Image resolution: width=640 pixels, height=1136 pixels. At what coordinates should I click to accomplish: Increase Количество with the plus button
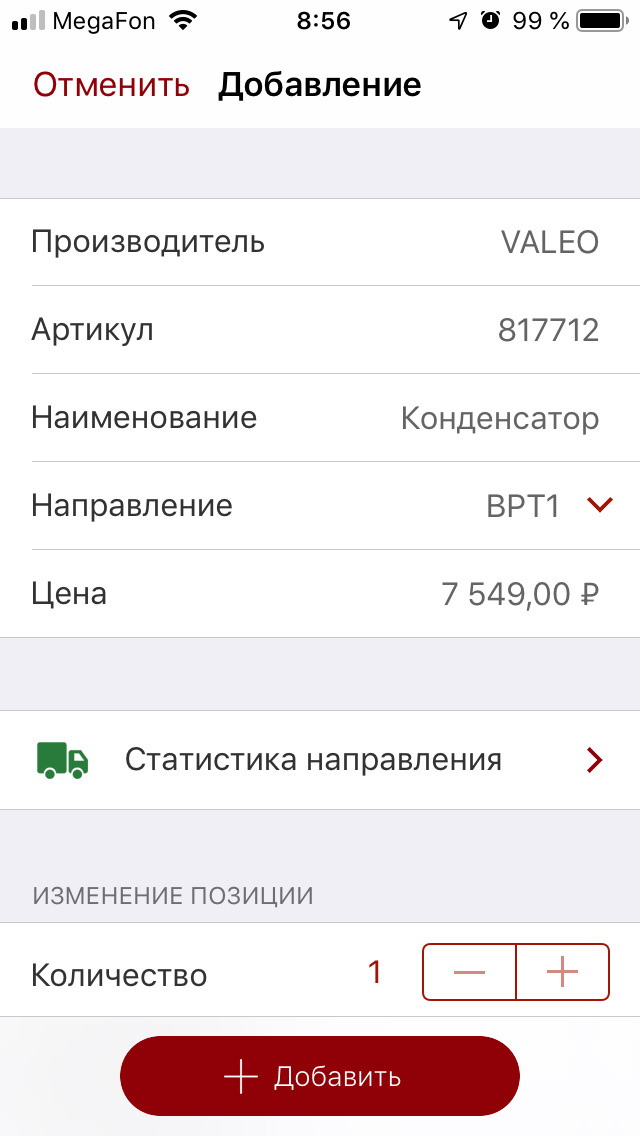[563, 972]
